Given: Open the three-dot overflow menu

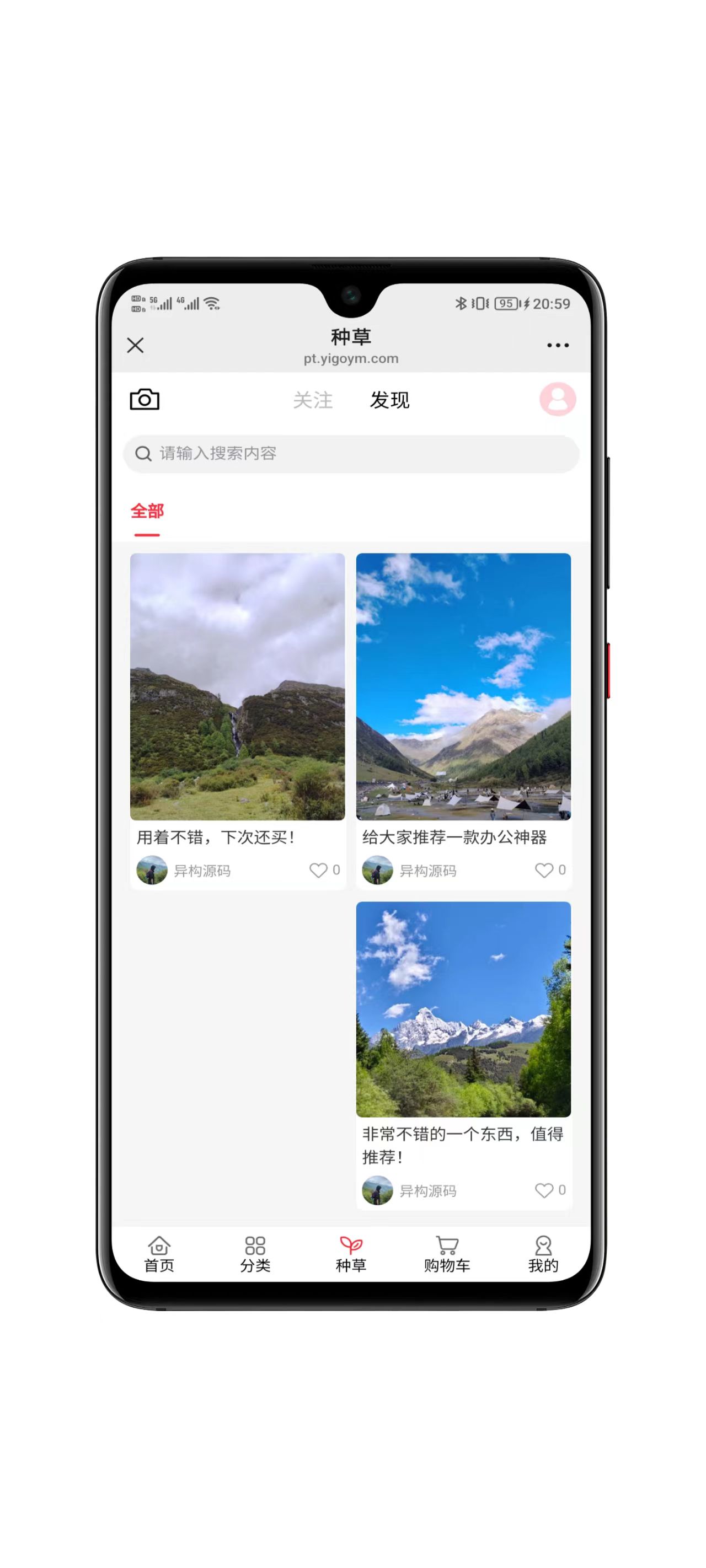Looking at the screenshot, I should click(558, 346).
